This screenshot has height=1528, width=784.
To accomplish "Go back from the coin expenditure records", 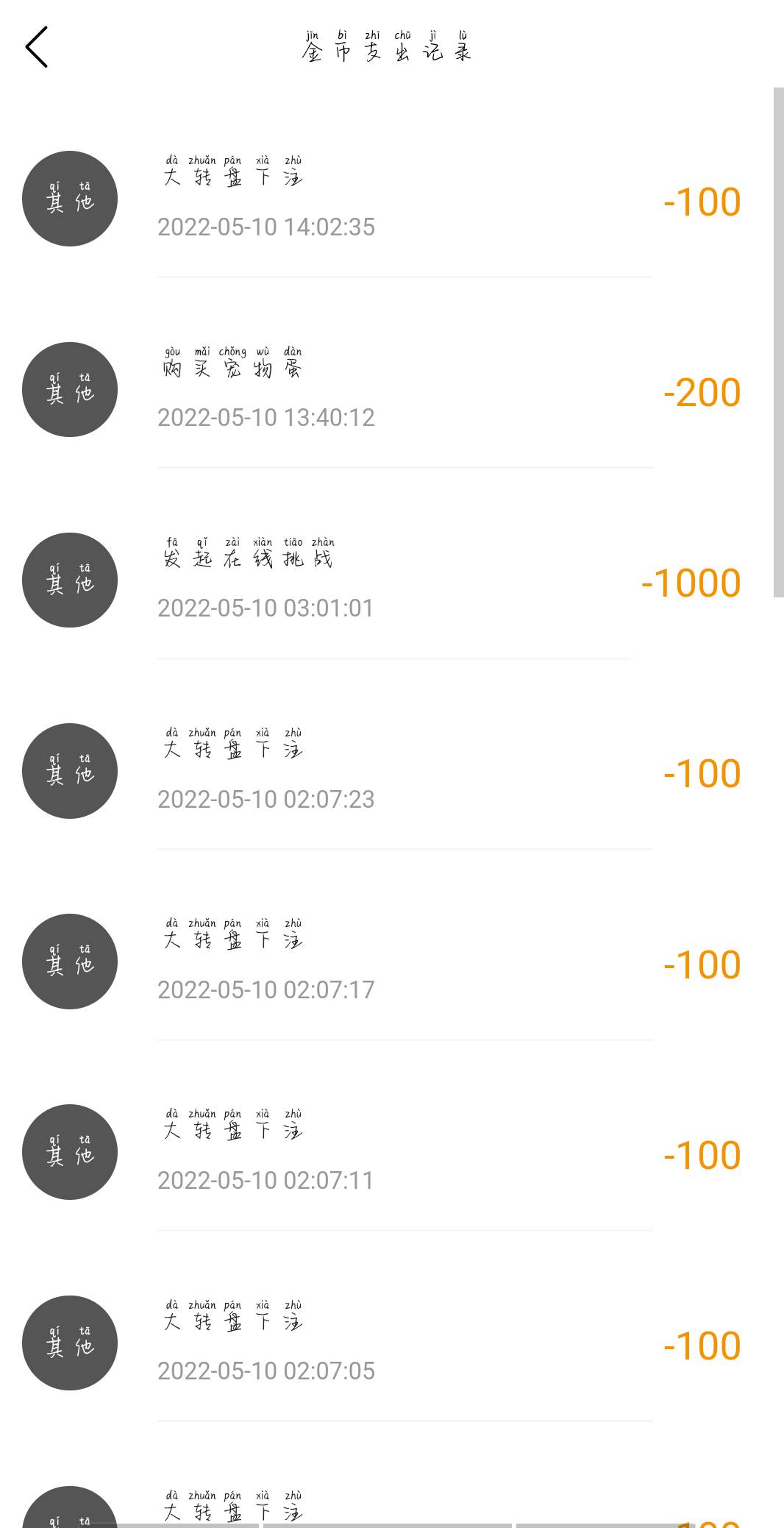I will (37, 47).
